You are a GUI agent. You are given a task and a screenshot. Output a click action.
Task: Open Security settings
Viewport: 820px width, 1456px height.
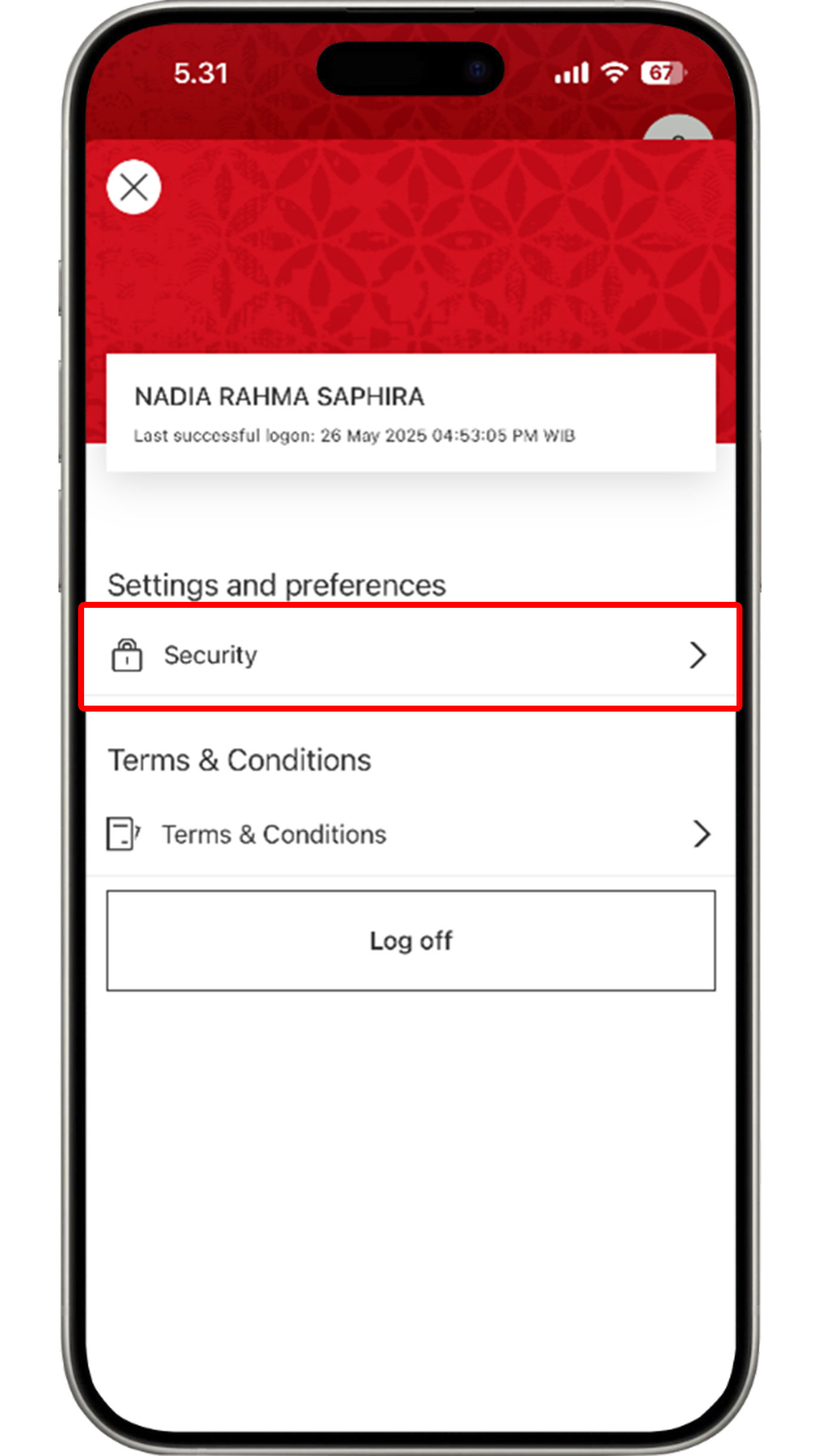point(410,656)
